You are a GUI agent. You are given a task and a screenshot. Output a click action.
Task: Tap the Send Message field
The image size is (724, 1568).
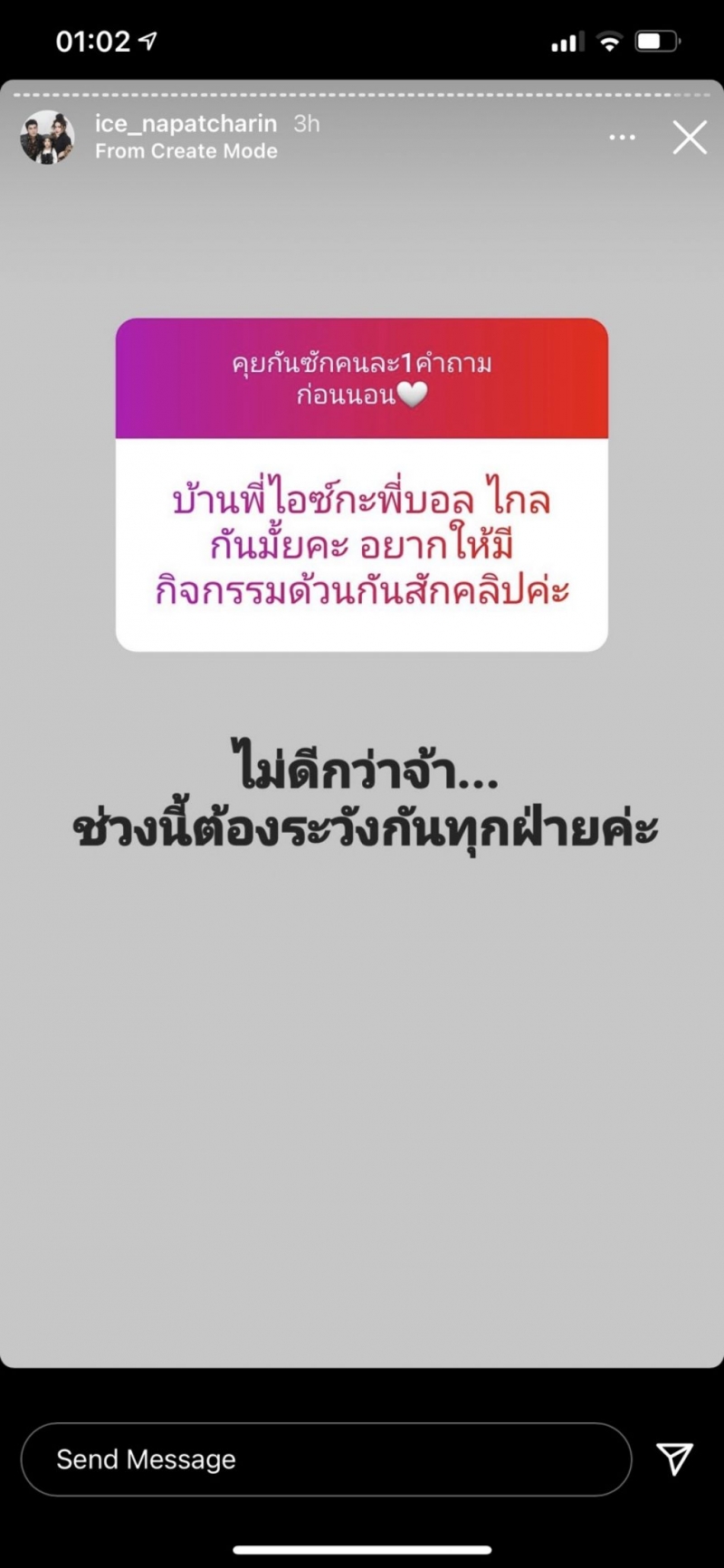(326, 1459)
